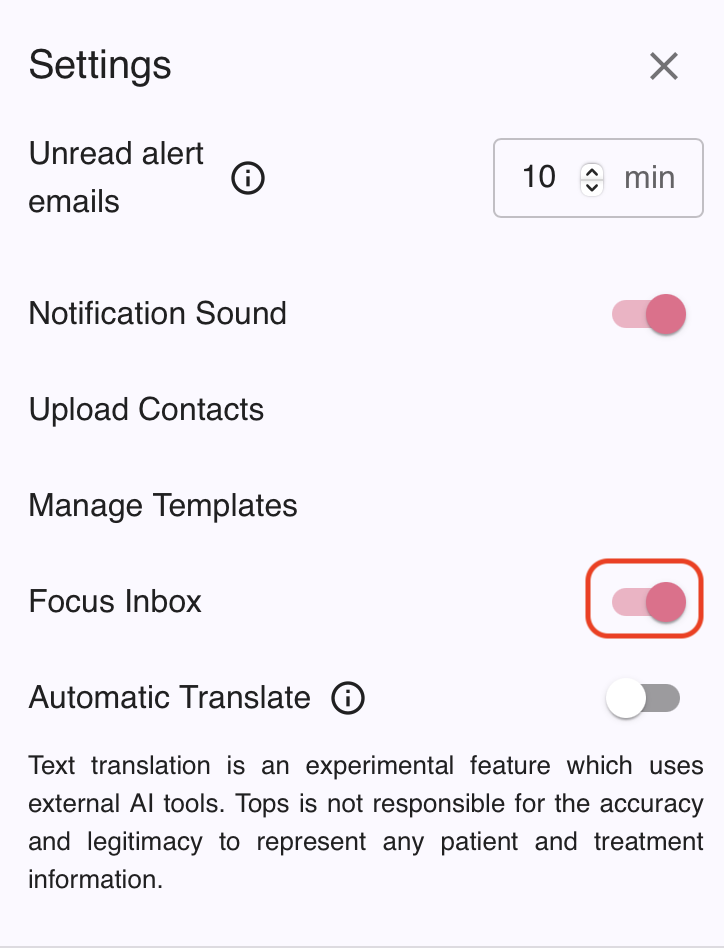This screenshot has width=724, height=948.
Task: Turn off Notification Sound
Action: click(649, 314)
